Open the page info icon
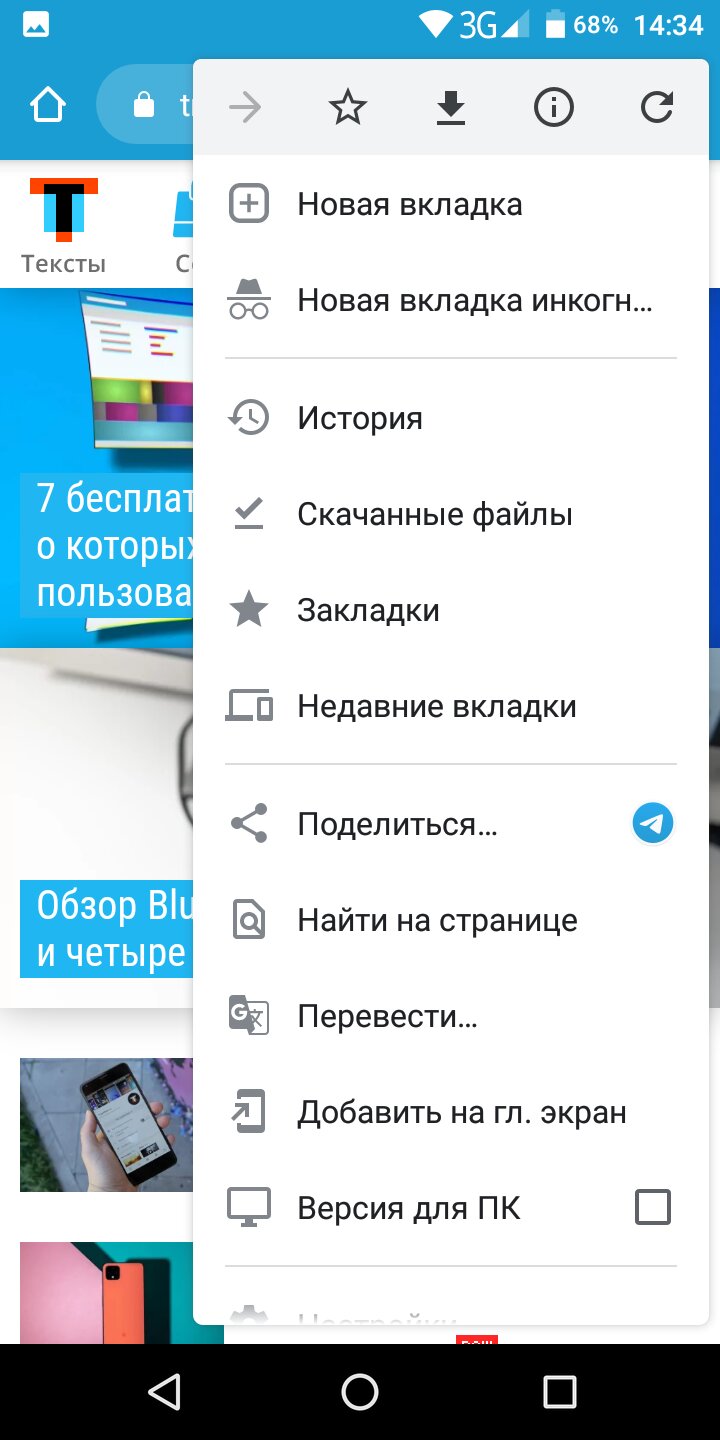Screen dimensions: 720x1440 [x=554, y=108]
